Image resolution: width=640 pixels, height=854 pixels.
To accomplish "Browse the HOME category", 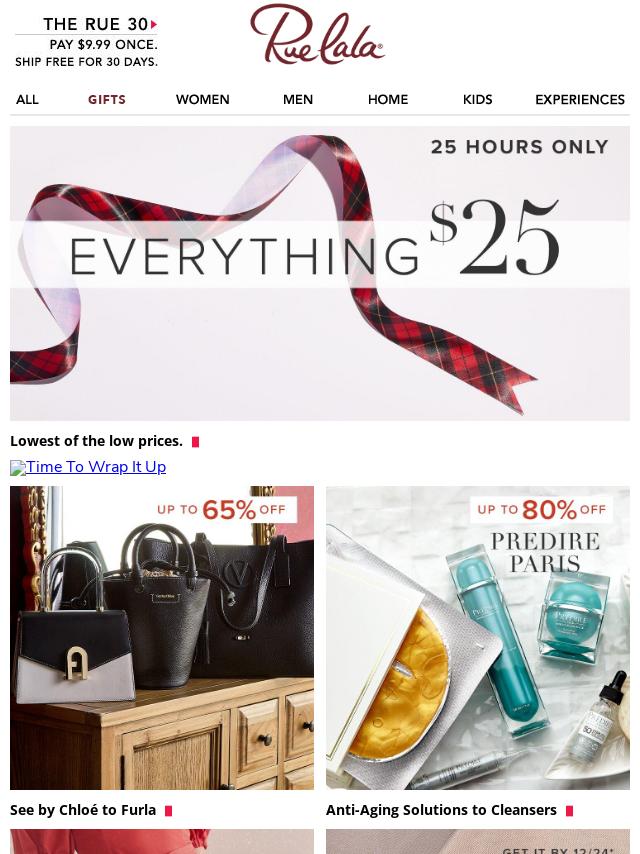I will click(388, 99).
